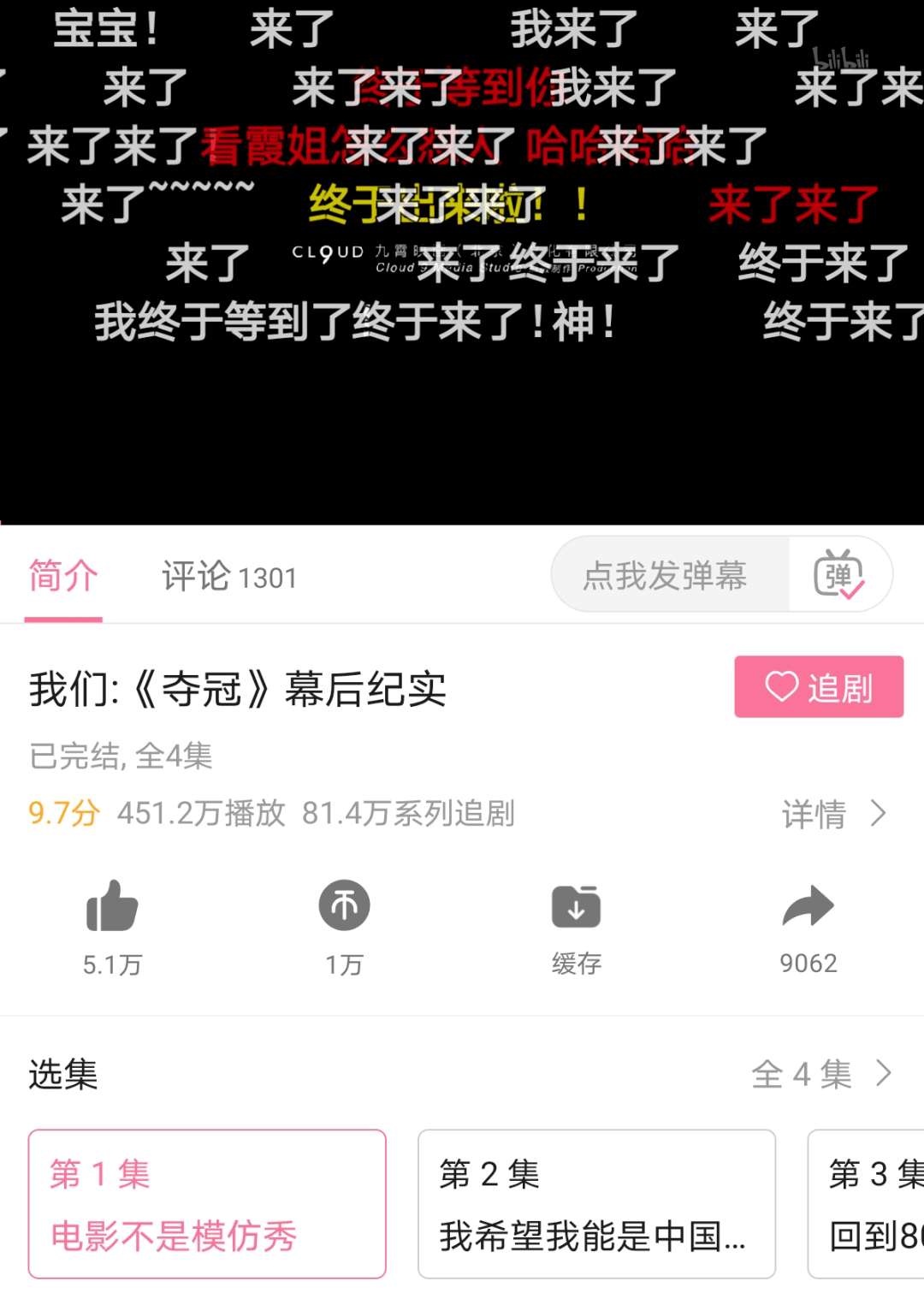Viewport: 924px width, 1293px height.
Task: Open the 第3集 episode card
Action: click(x=866, y=1204)
